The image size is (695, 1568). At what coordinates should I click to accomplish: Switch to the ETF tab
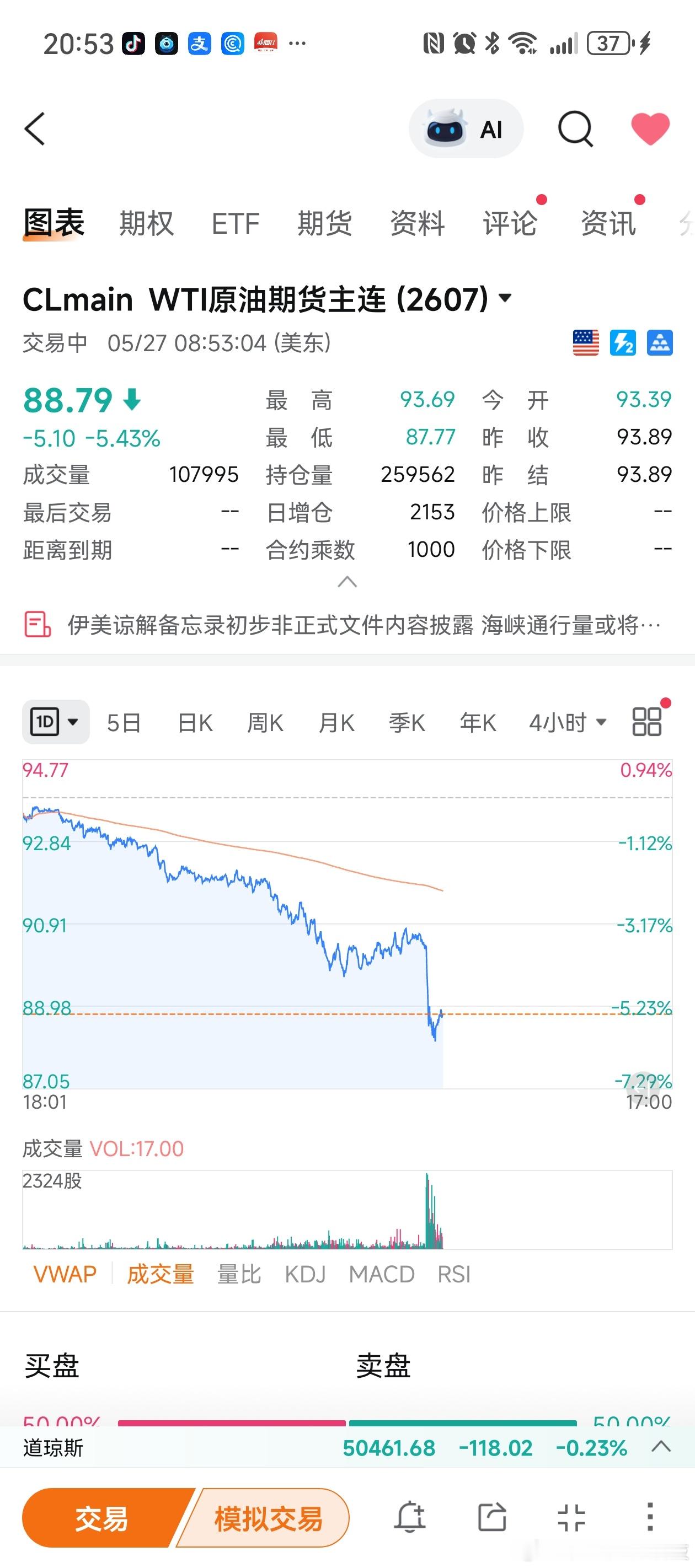pos(235,223)
